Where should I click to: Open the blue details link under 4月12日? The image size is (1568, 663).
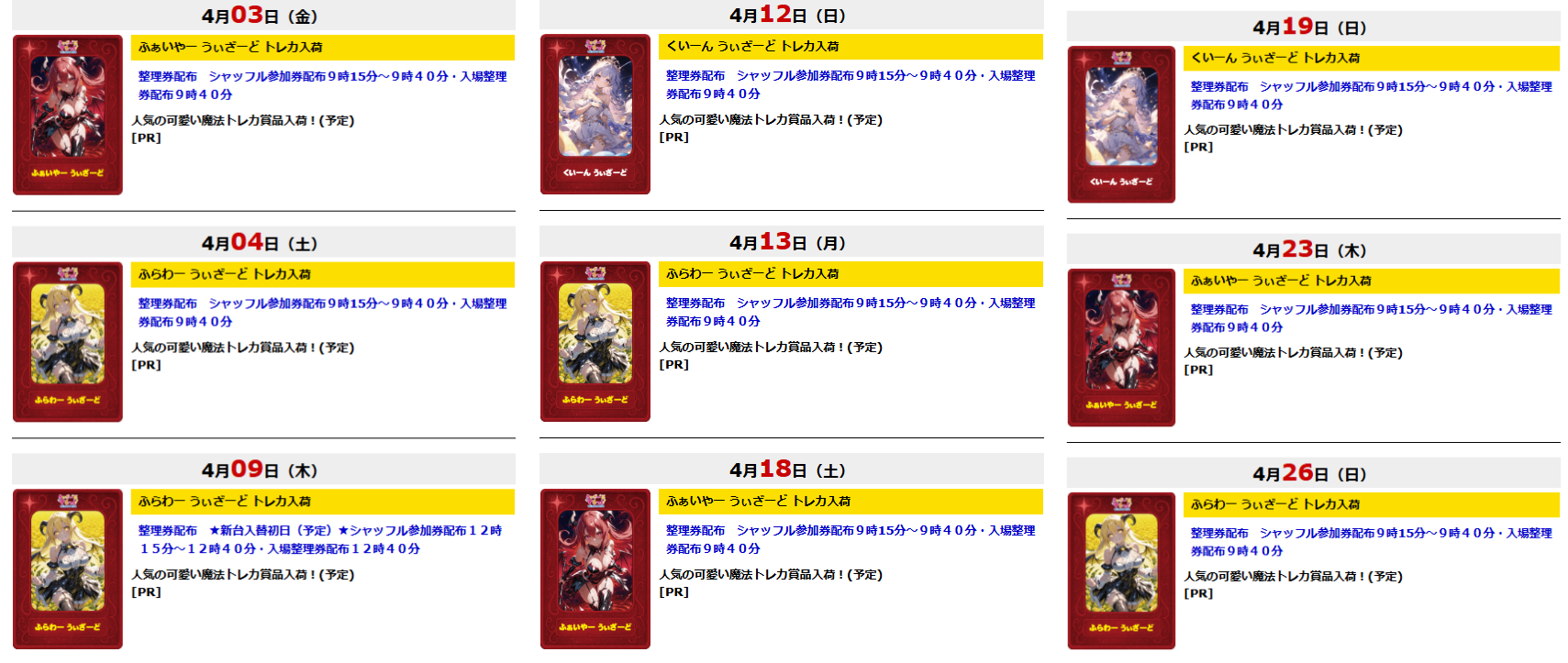850,84
